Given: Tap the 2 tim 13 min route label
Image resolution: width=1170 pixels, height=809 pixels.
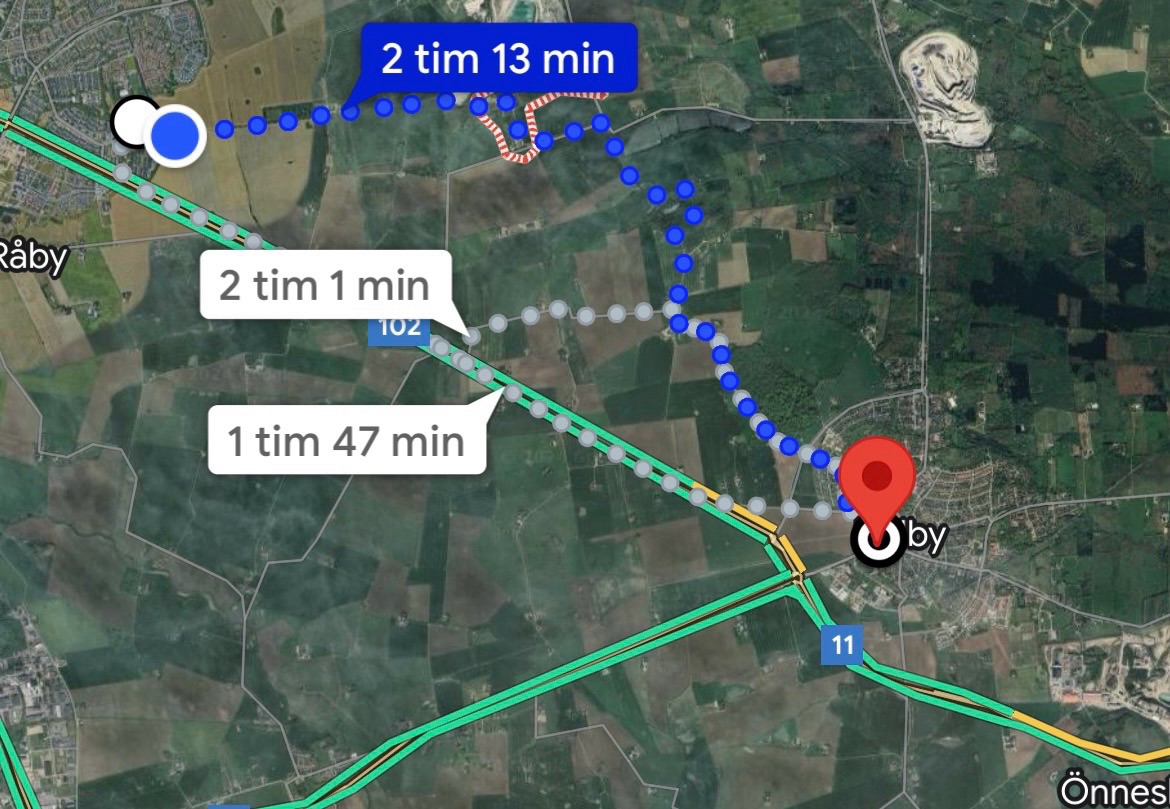Looking at the screenshot, I should tap(497, 58).
